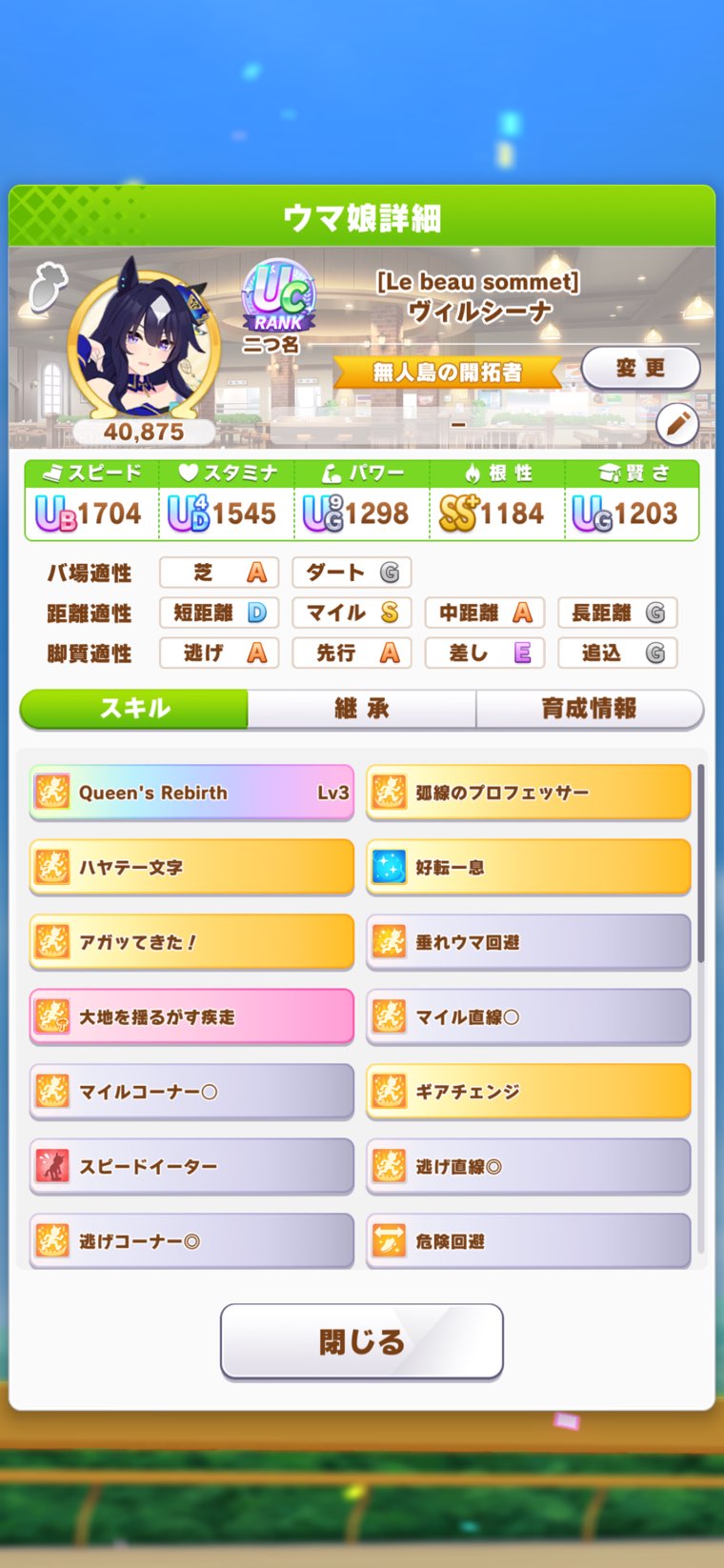View Queen's Rebirth skill details

191,793
